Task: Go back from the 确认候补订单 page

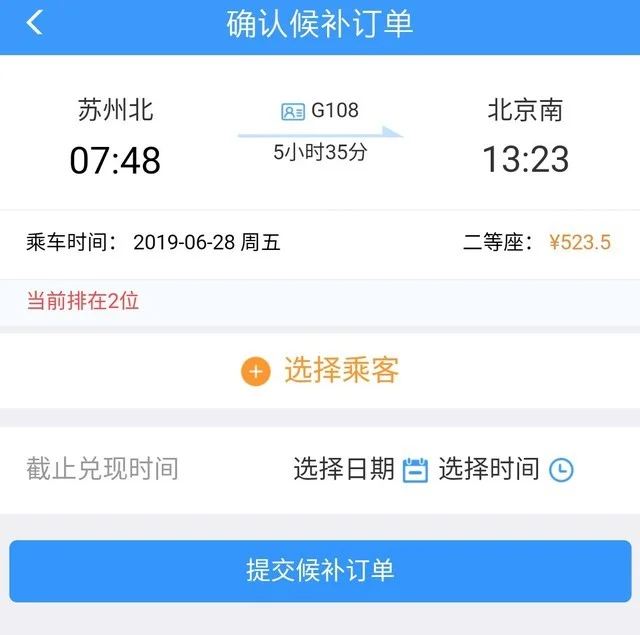Action: pos(35,24)
